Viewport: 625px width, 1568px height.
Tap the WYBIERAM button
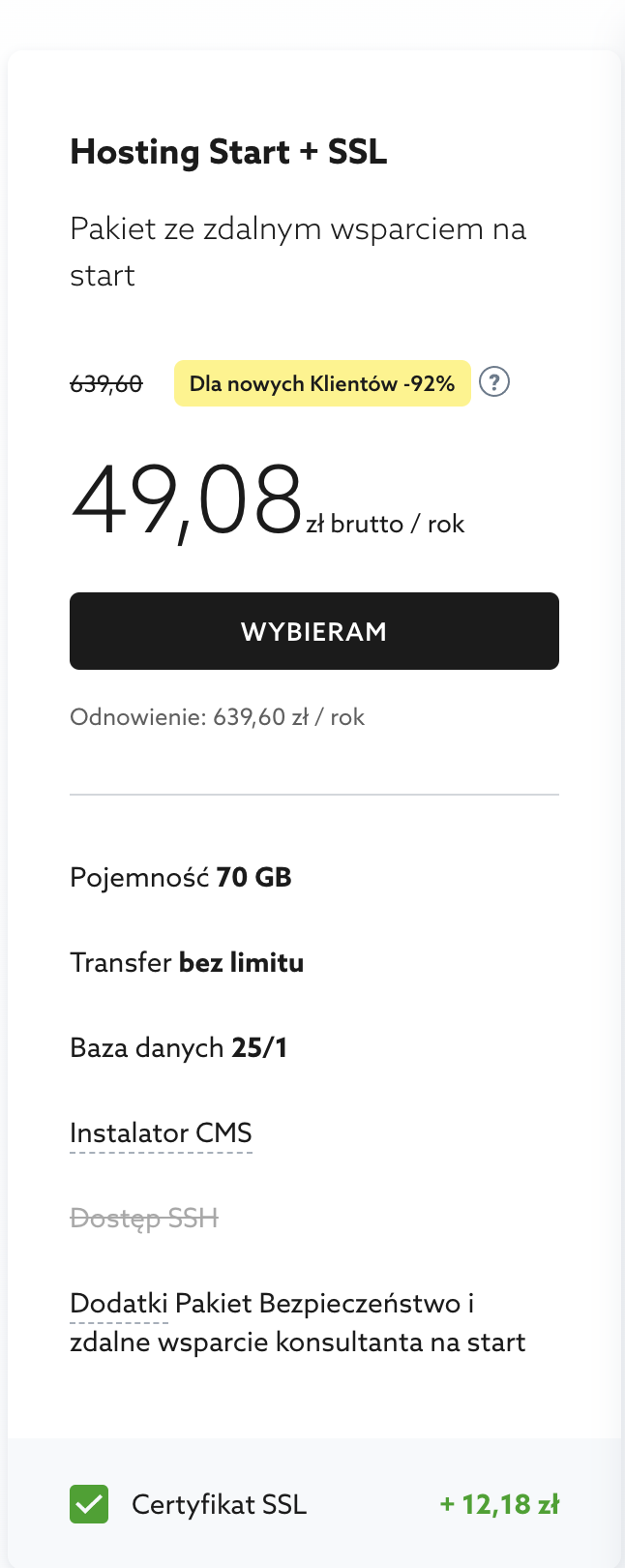pyautogui.click(x=313, y=631)
